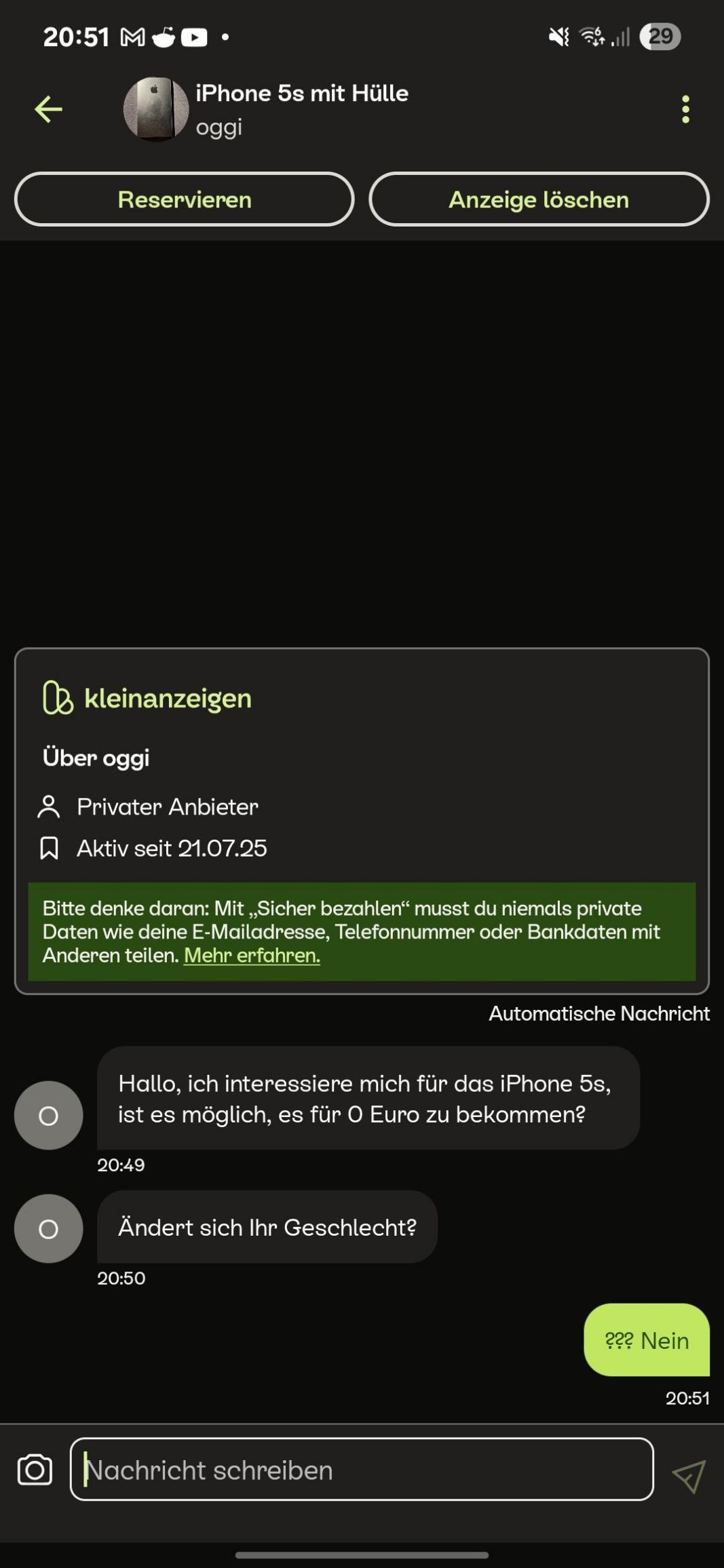Send the message with paper plane icon
The height and width of the screenshot is (1568, 724).
click(x=689, y=1475)
